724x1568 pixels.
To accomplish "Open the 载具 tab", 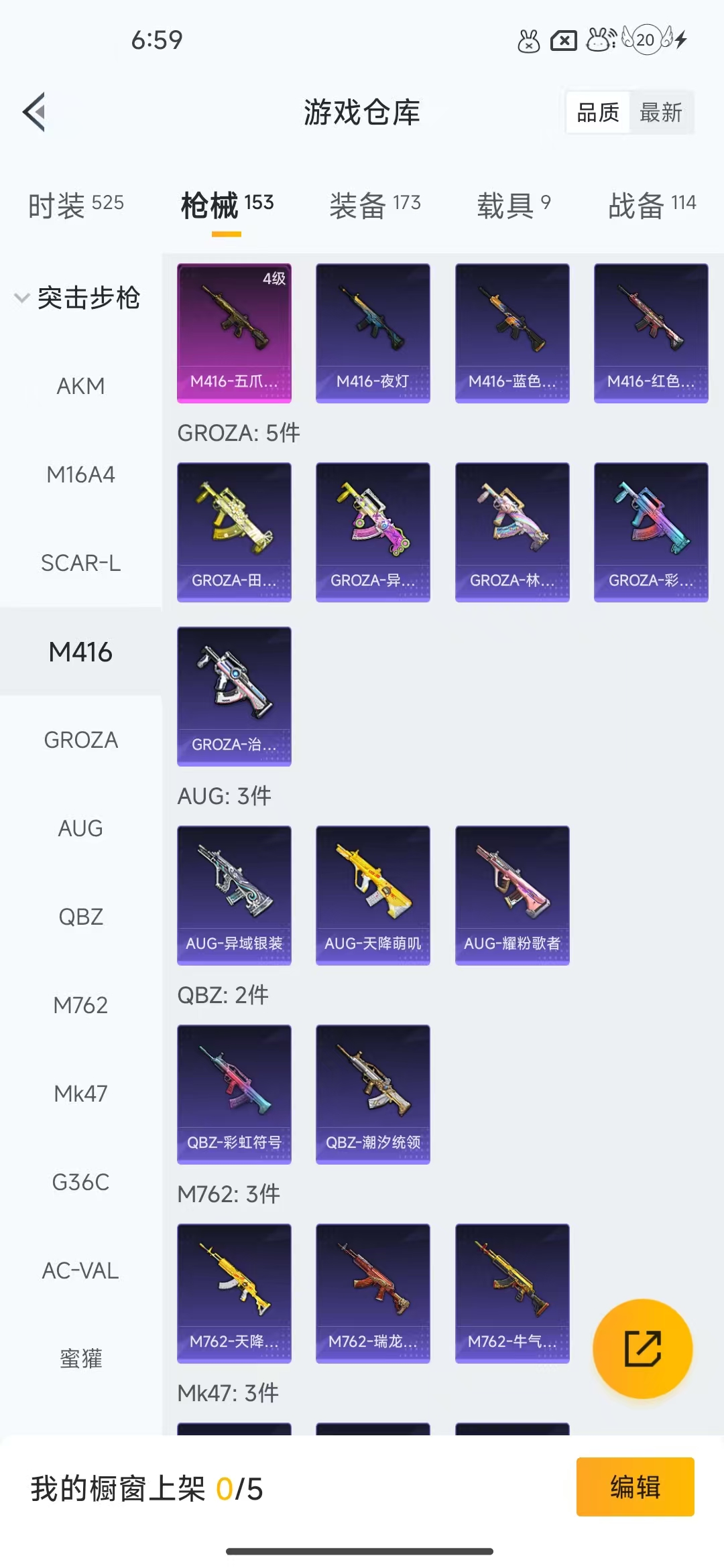I will click(514, 205).
